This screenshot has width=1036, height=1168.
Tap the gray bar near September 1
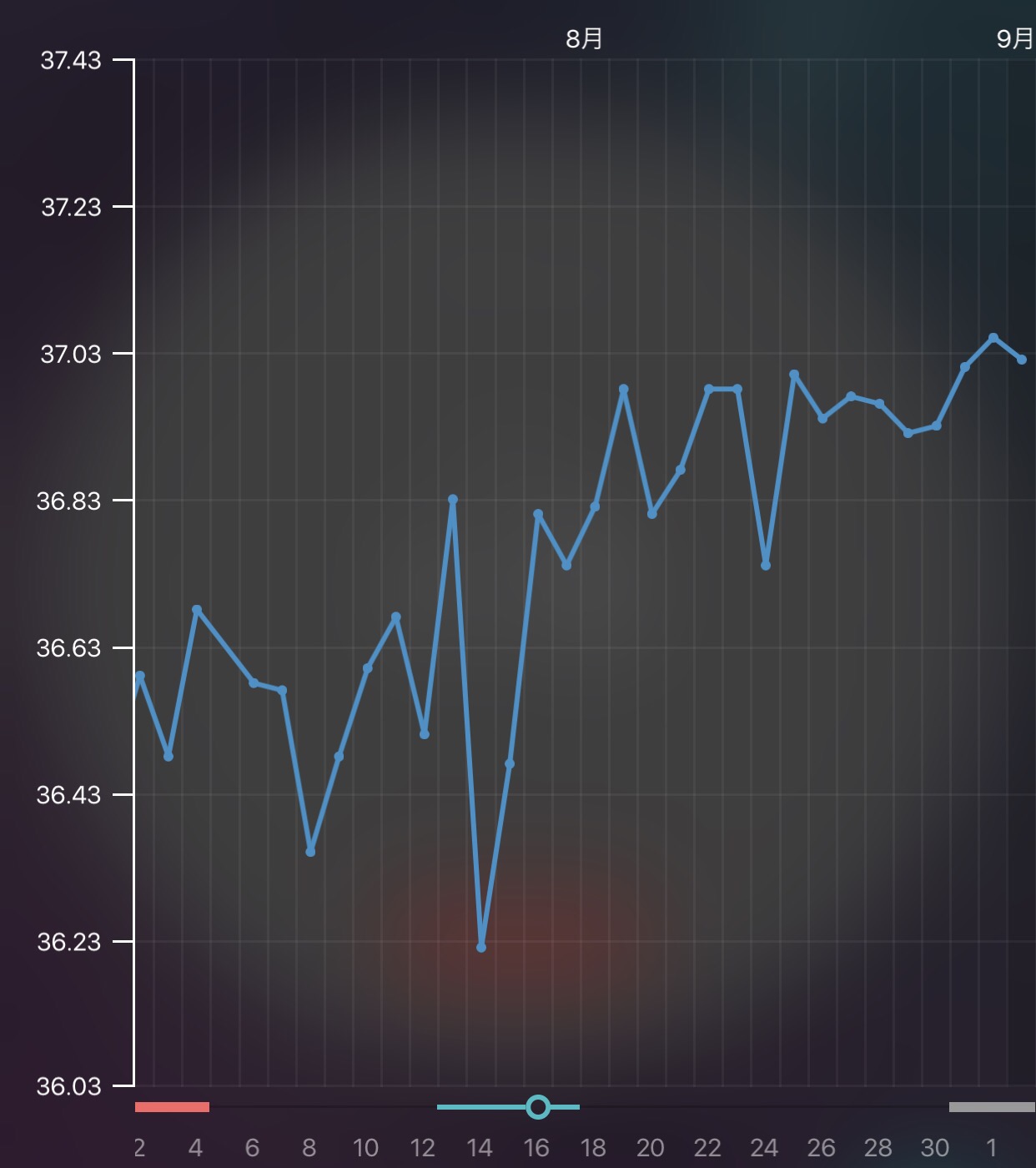click(991, 1107)
